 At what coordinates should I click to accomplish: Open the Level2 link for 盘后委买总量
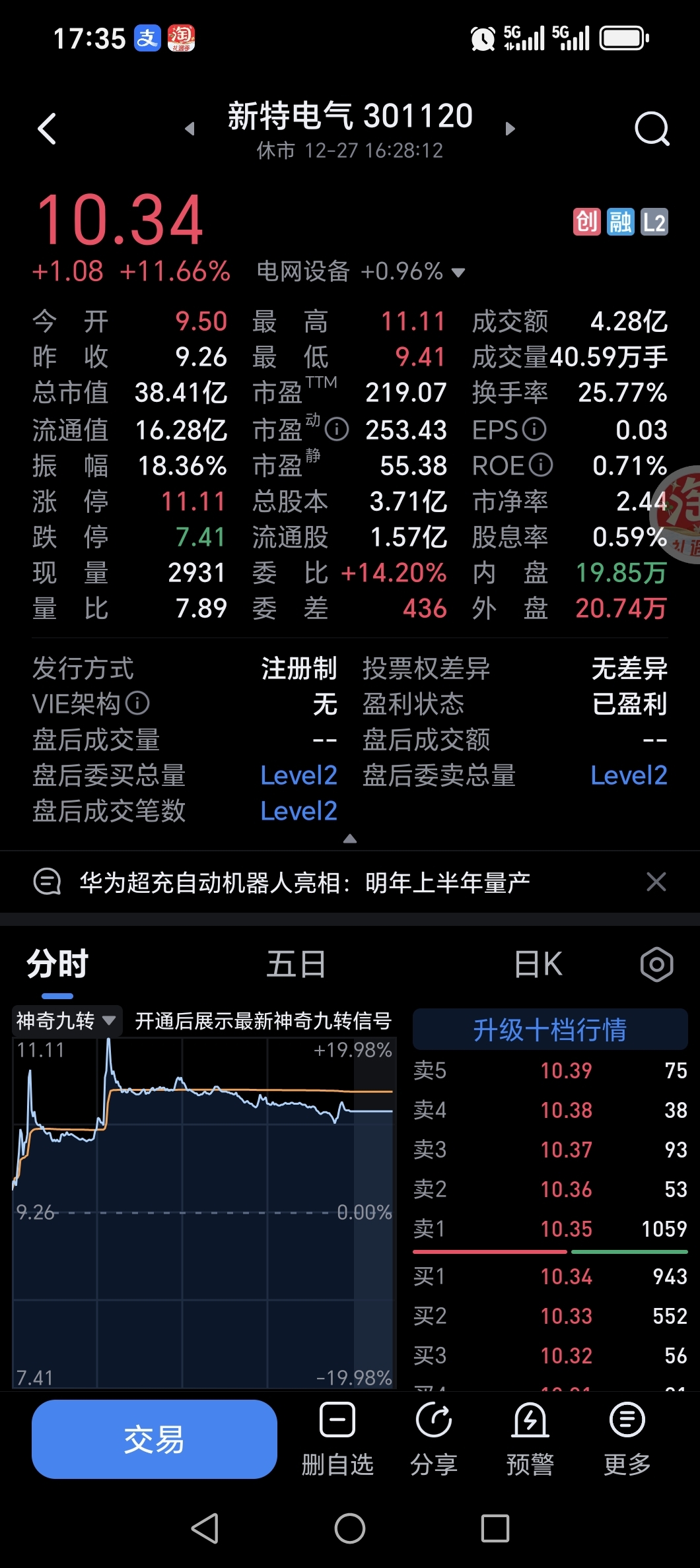(x=298, y=775)
